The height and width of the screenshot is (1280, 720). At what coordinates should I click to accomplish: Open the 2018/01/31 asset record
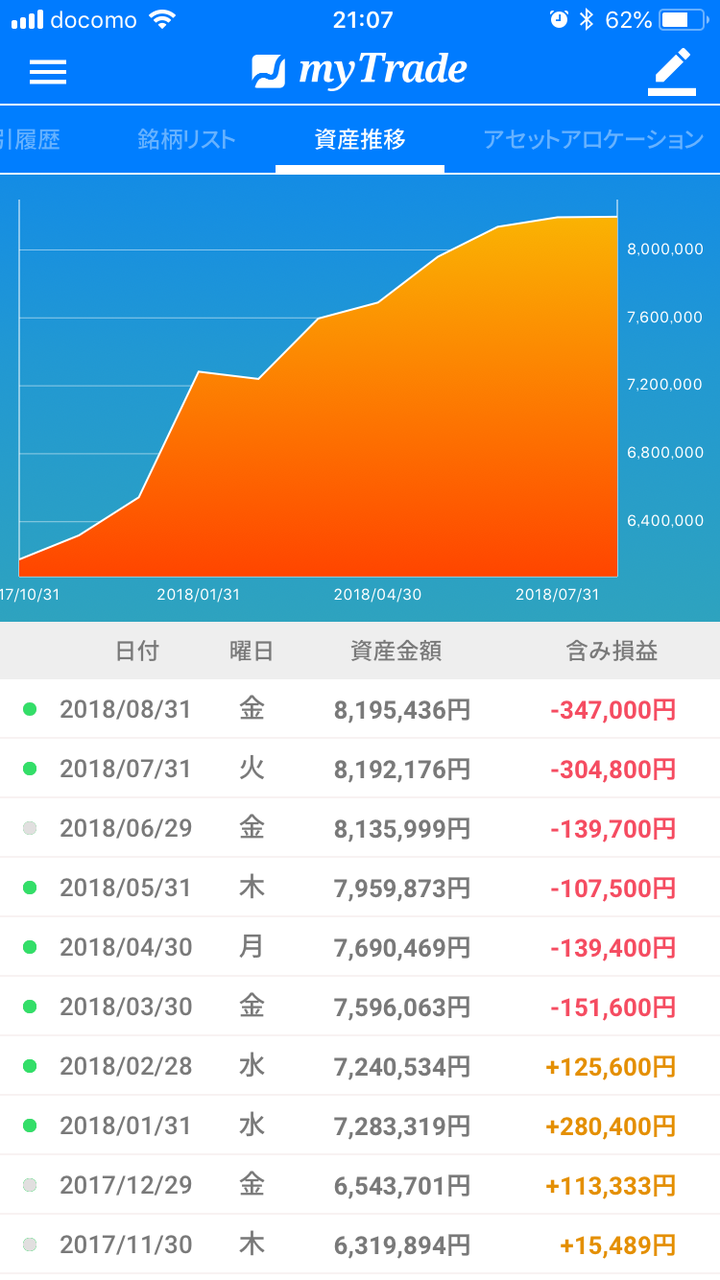tap(360, 1126)
